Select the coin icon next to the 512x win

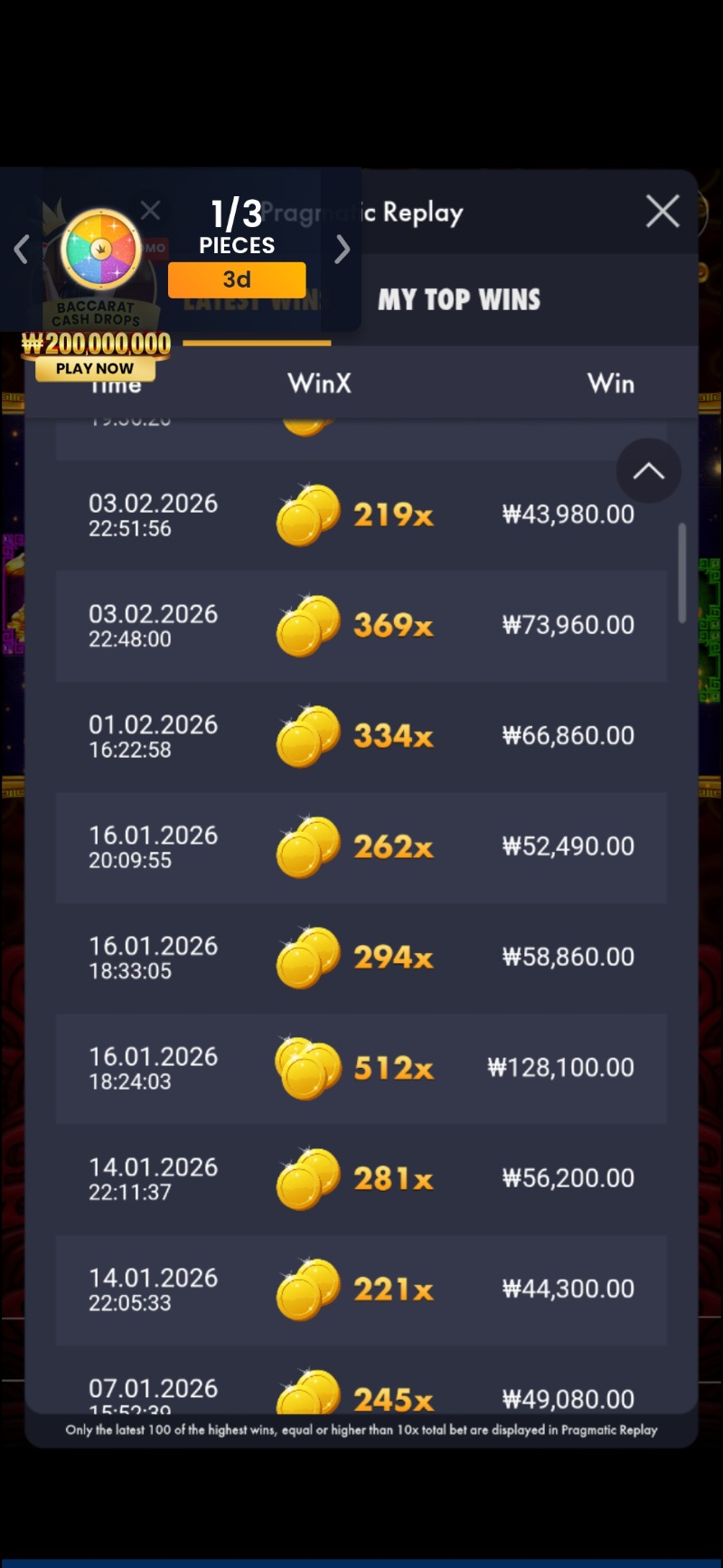coord(306,1068)
